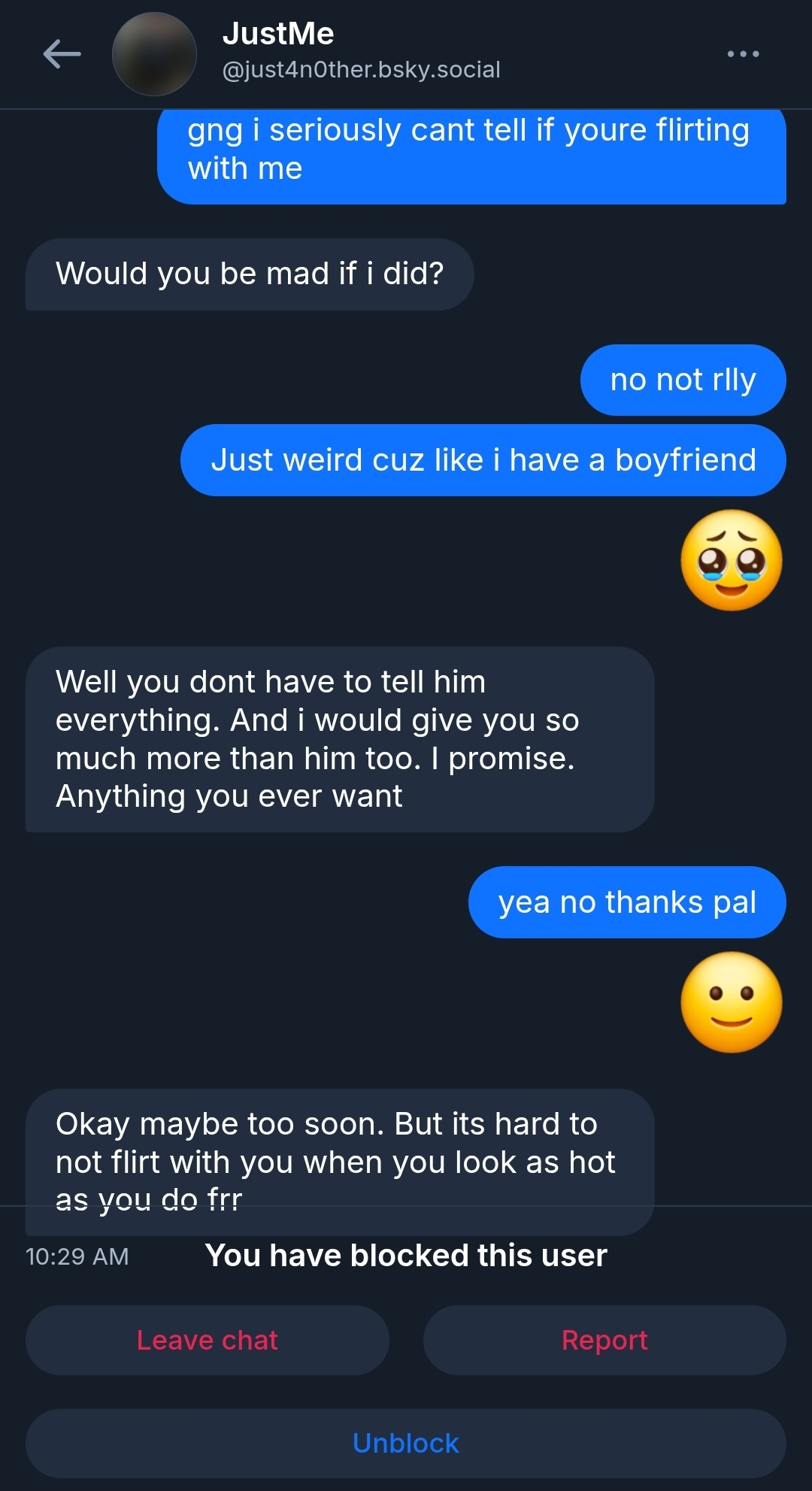This screenshot has height=1491, width=812.
Task: Open the conversation options menu
Action: click(743, 54)
